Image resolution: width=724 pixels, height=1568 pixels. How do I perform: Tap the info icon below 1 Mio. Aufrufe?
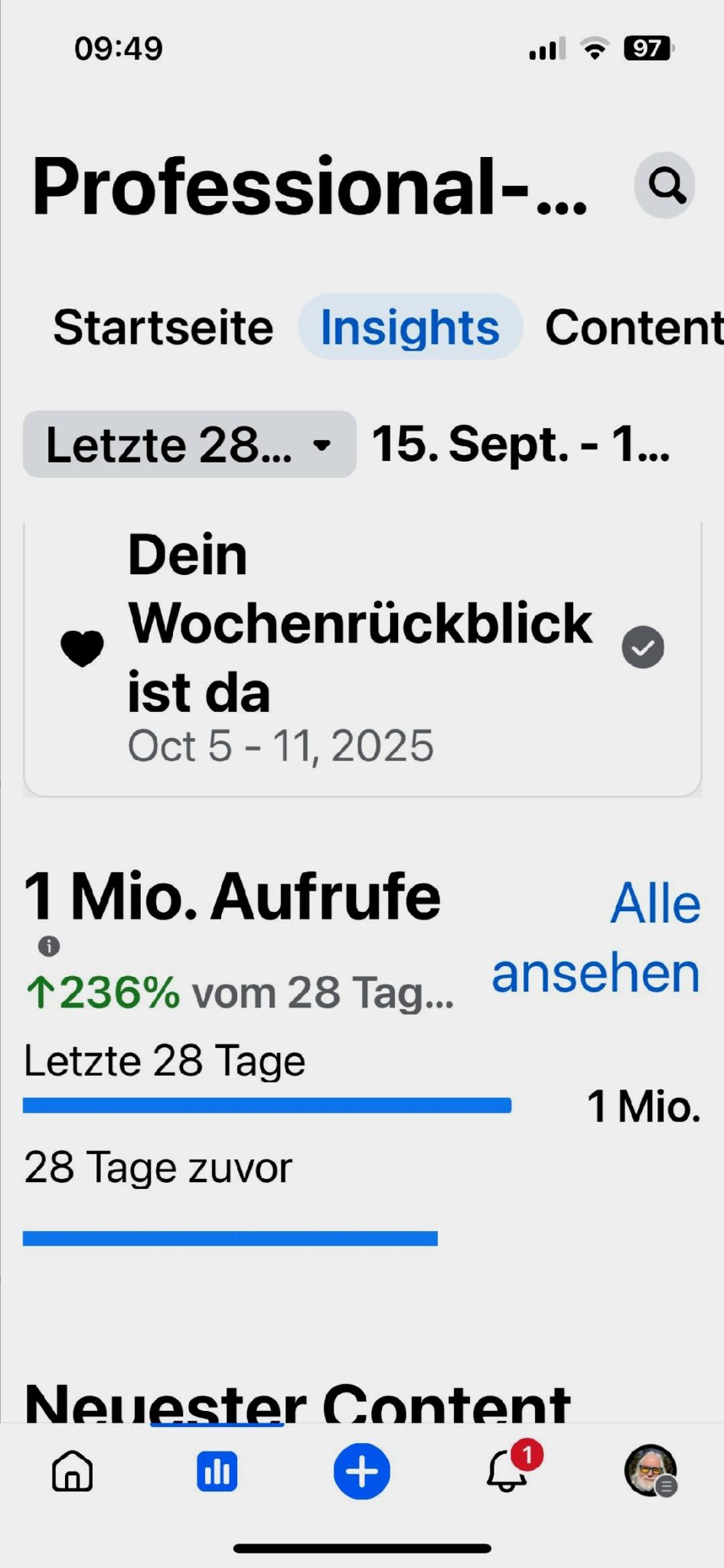pos(49,946)
